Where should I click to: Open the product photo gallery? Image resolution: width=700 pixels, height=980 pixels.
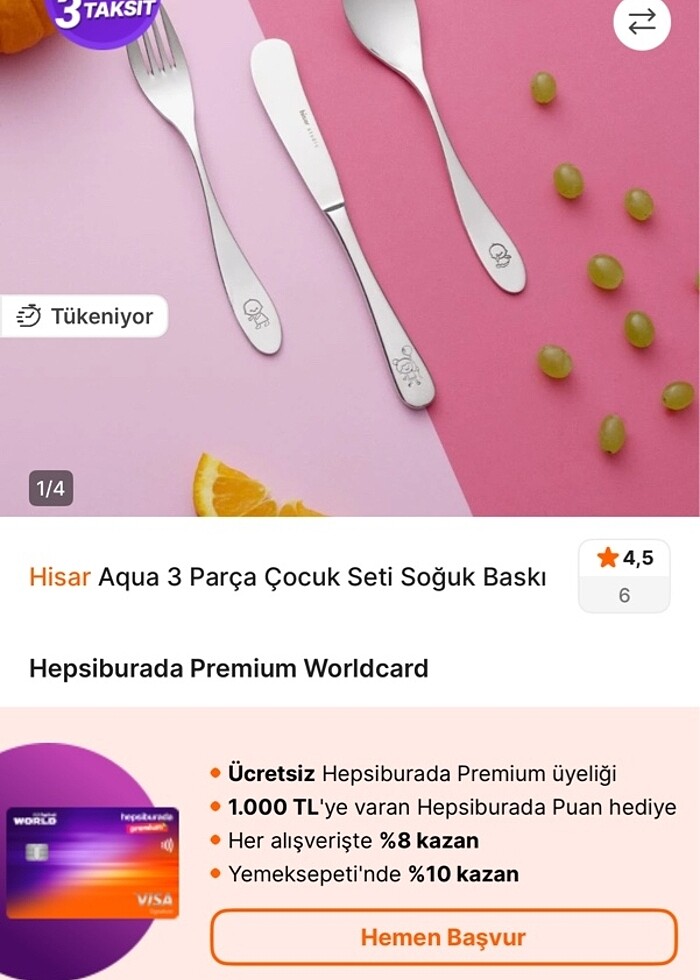point(350,250)
